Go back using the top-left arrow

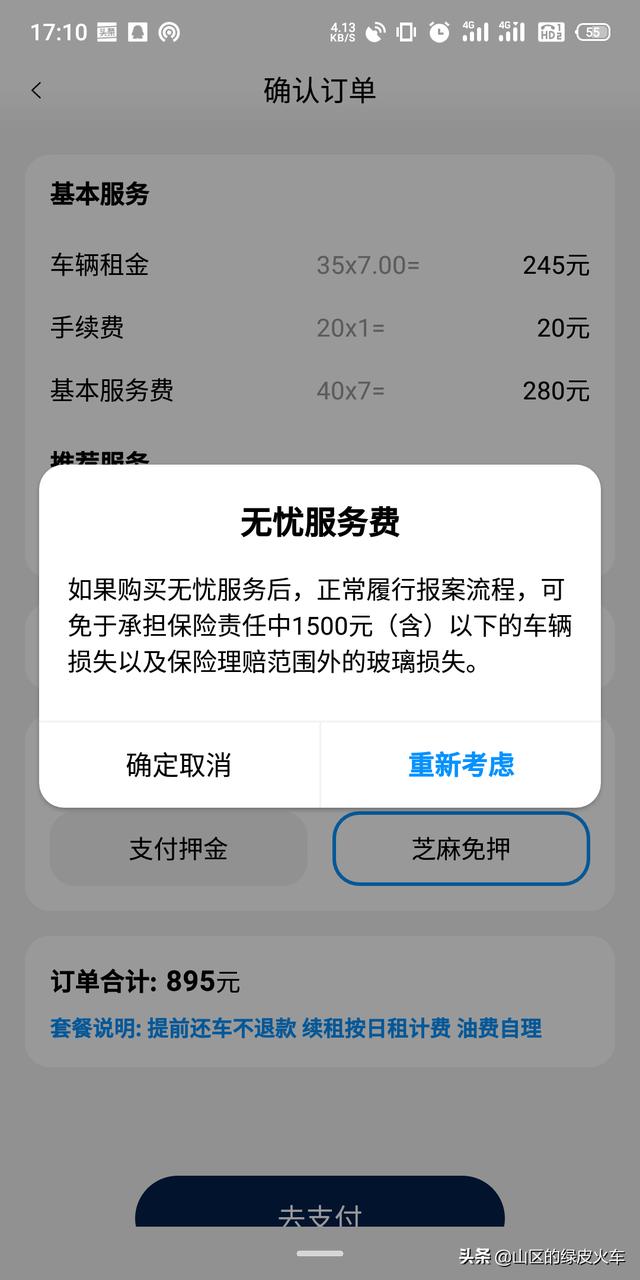click(x=37, y=90)
